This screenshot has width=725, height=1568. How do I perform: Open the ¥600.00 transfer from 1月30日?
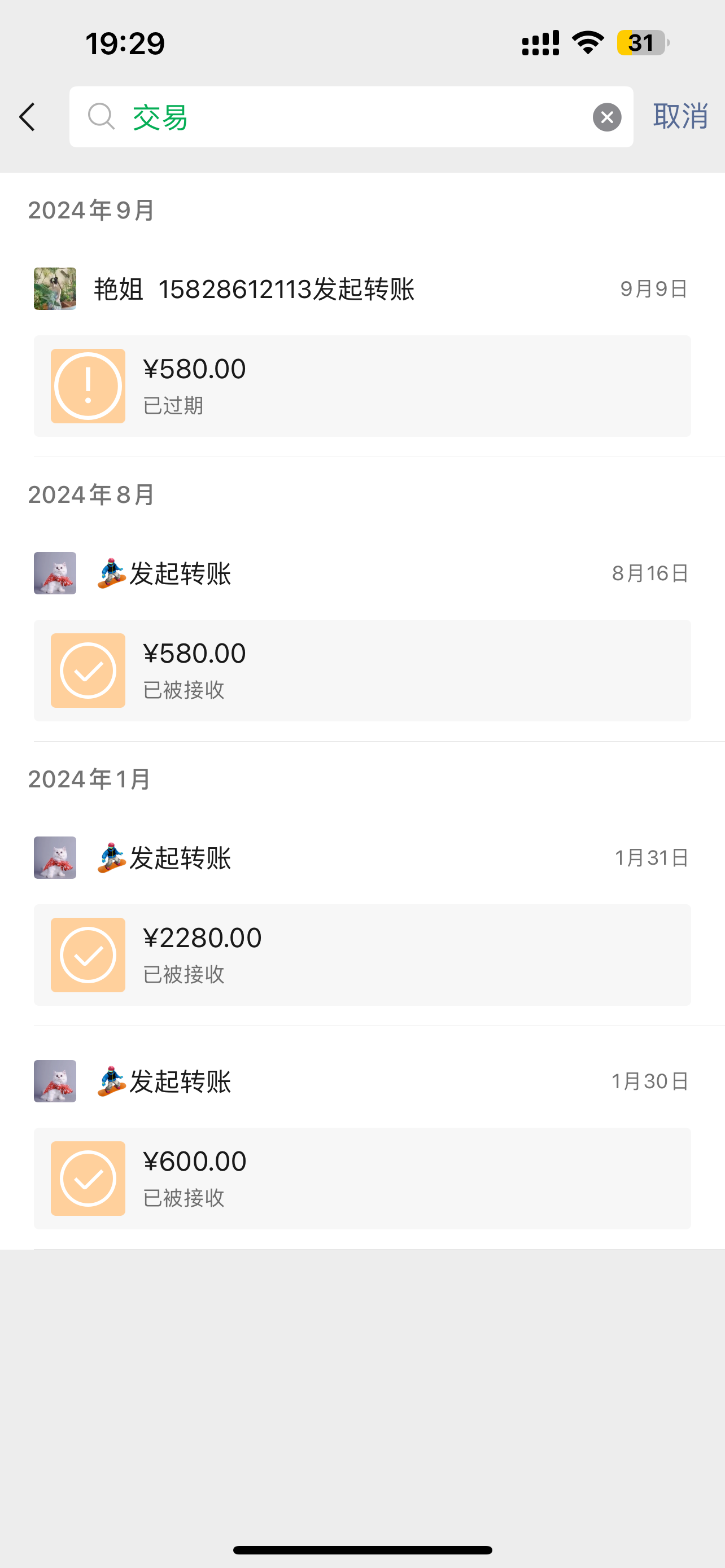pyautogui.click(x=362, y=1178)
